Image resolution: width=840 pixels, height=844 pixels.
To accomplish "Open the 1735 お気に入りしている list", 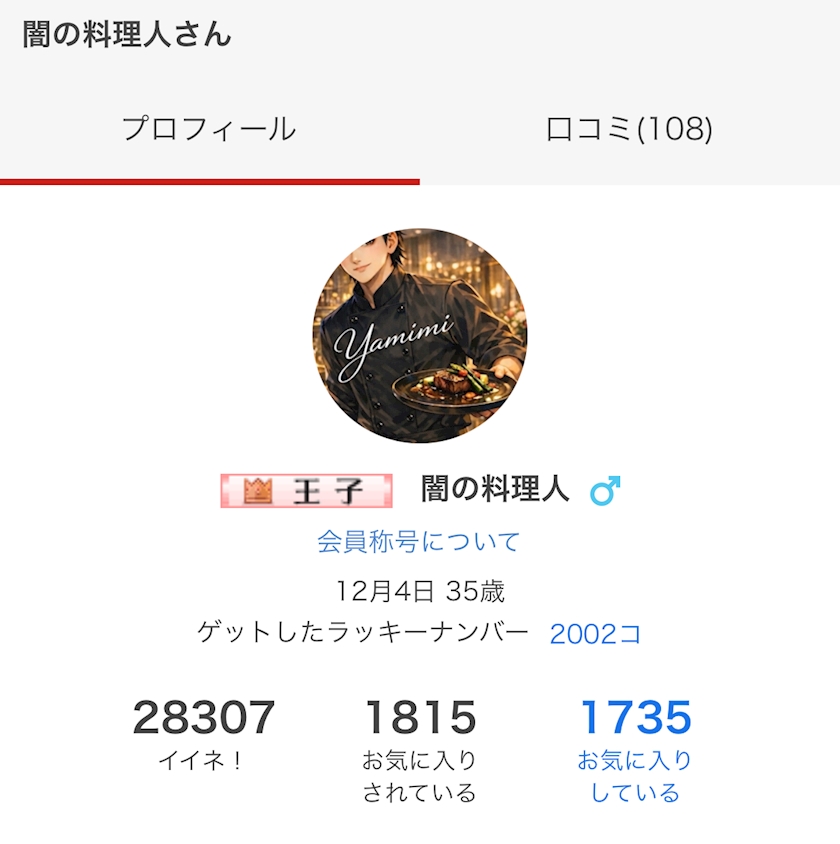I will click(x=635, y=746).
